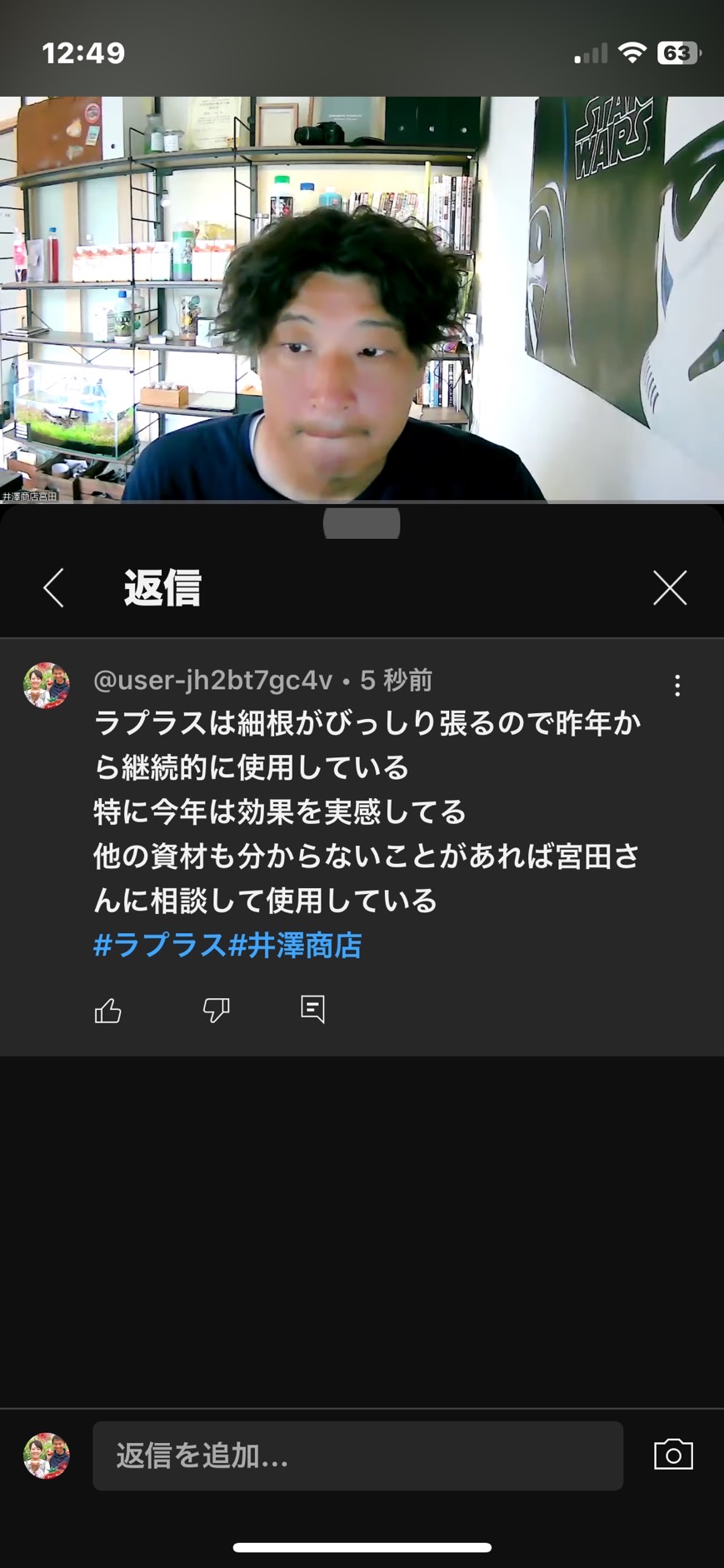Open the commenter's profile avatar
The height and width of the screenshot is (1568, 724).
(x=47, y=686)
